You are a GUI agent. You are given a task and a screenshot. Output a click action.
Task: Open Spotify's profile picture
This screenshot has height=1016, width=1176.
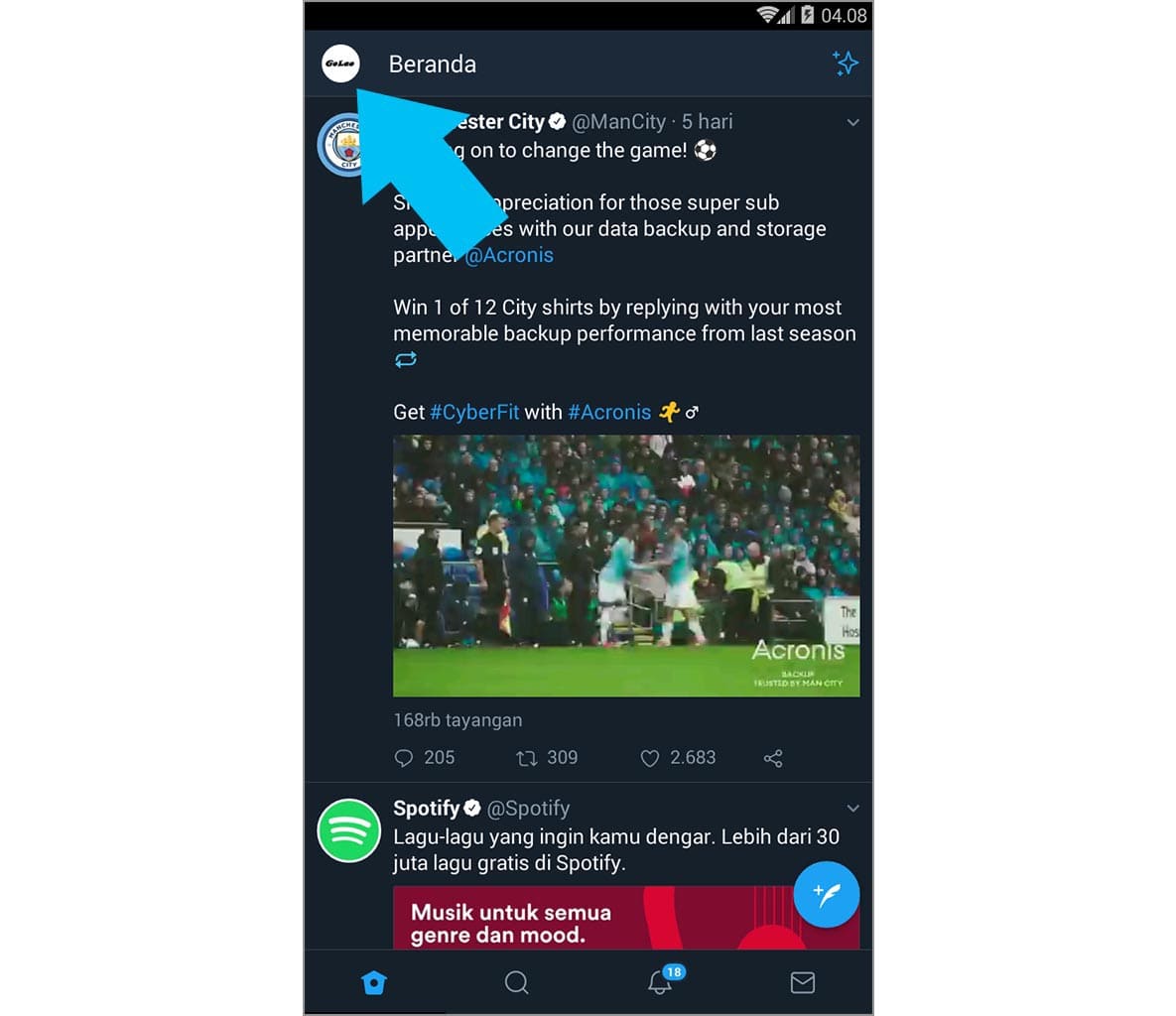[348, 830]
